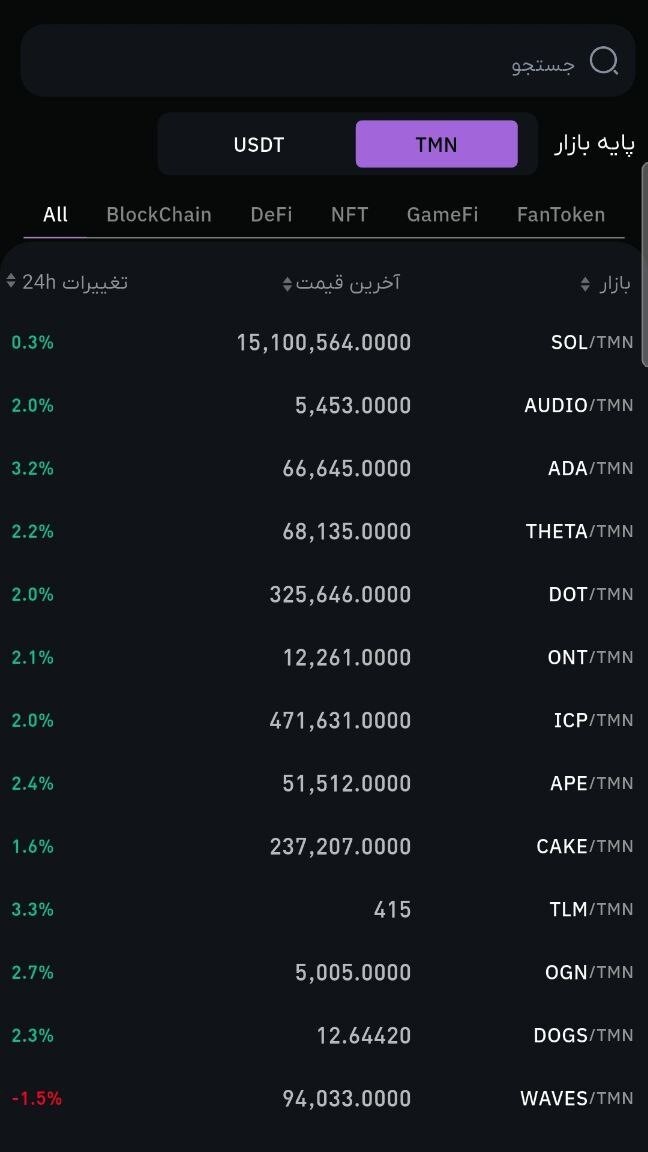Switch to the GameFi tab
The height and width of the screenshot is (1152, 648).
[x=442, y=214]
